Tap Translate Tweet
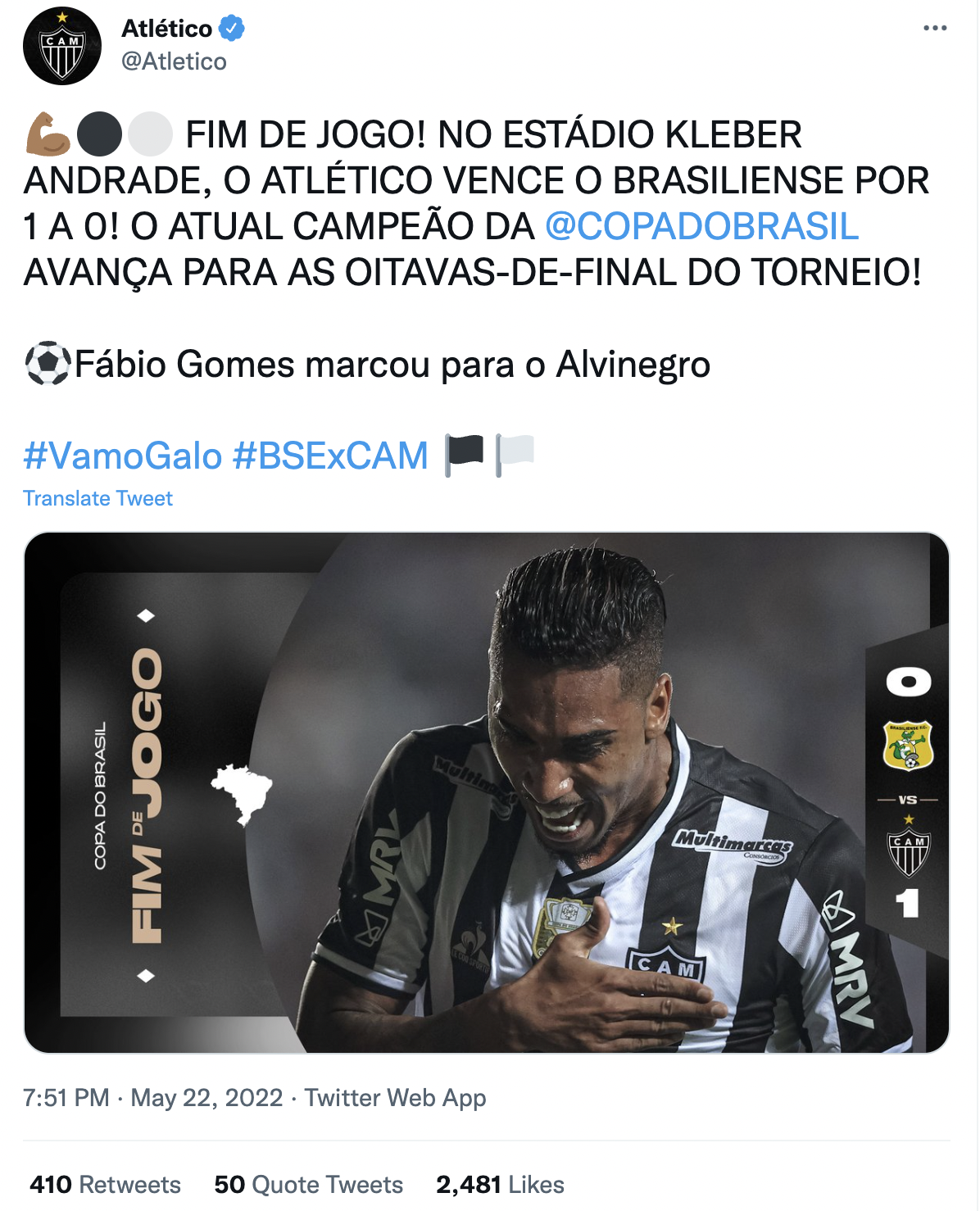This screenshot has height=1211, width=980. pos(98,498)
